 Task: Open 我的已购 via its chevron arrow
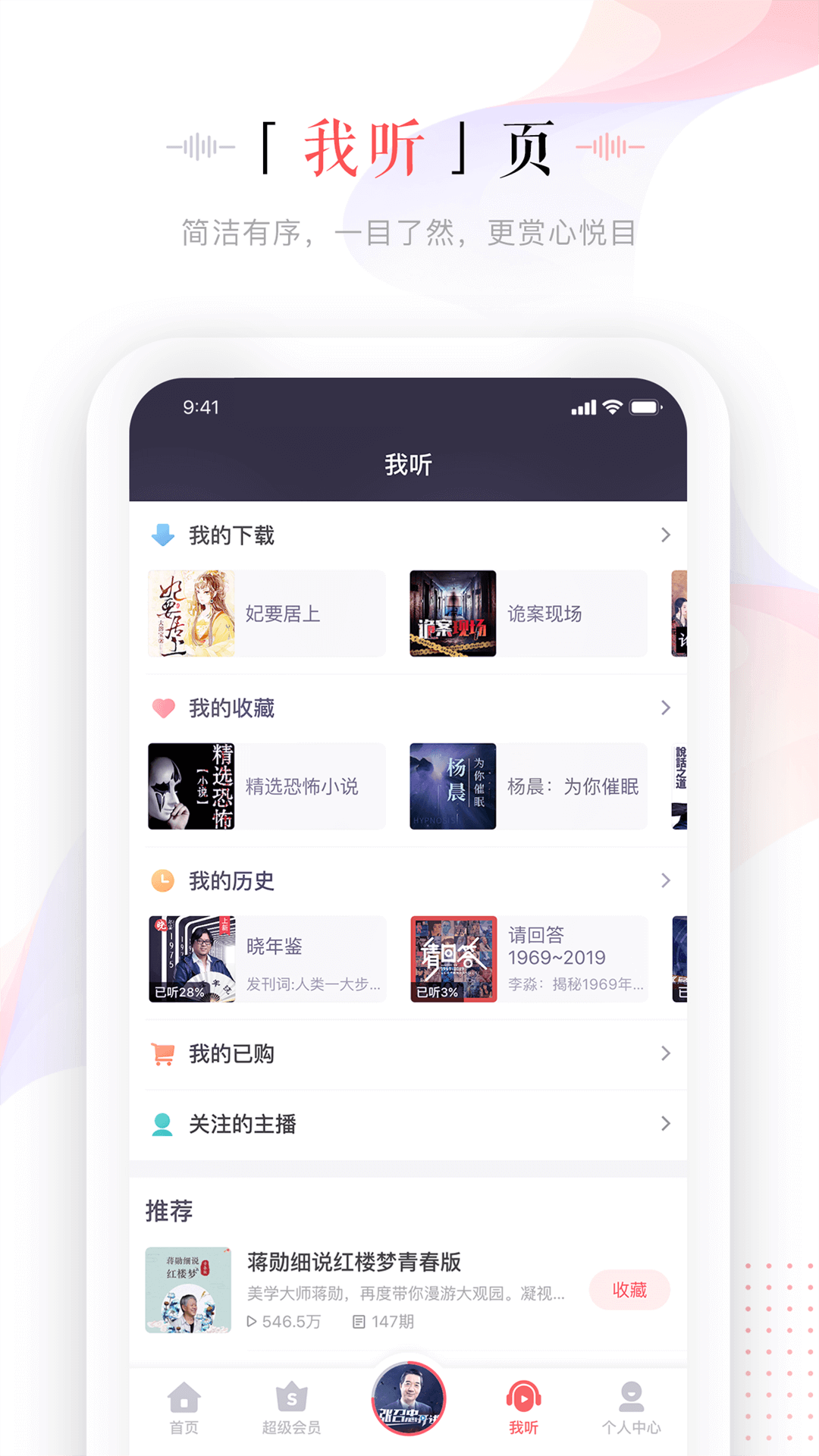pyautogui.click(x=667, y=1053)
